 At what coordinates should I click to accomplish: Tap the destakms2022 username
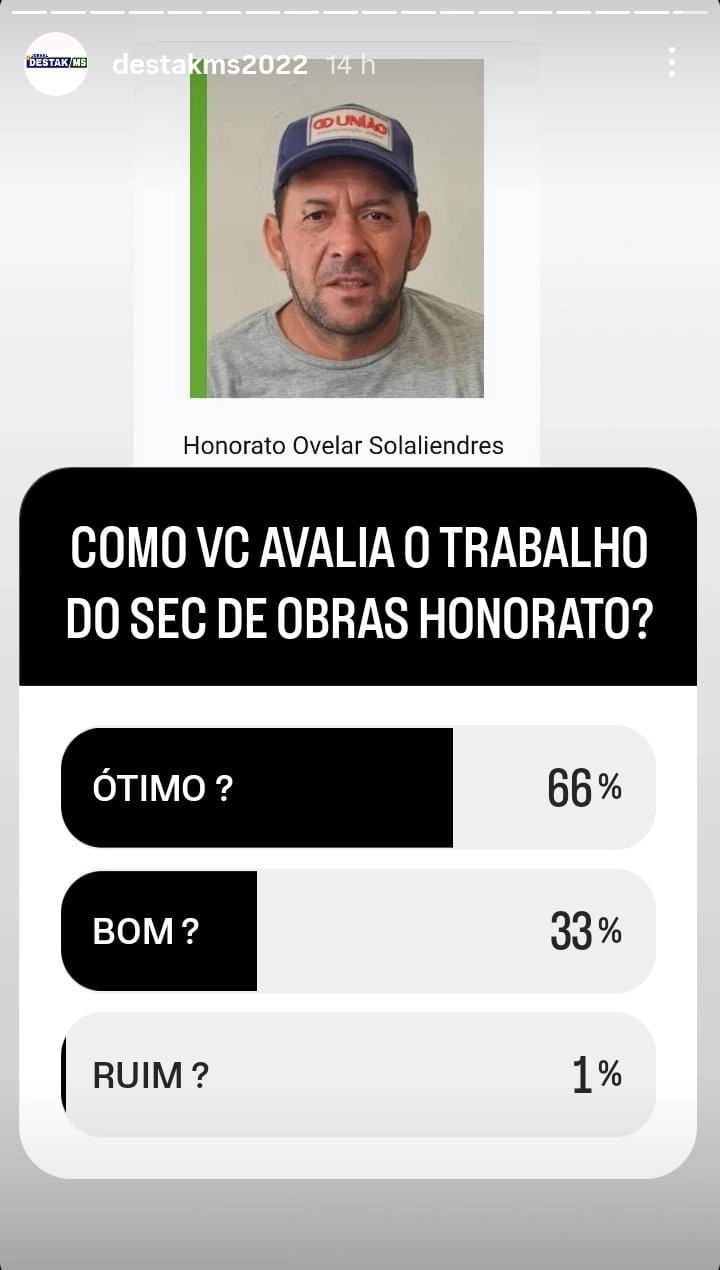click(210, 65)
